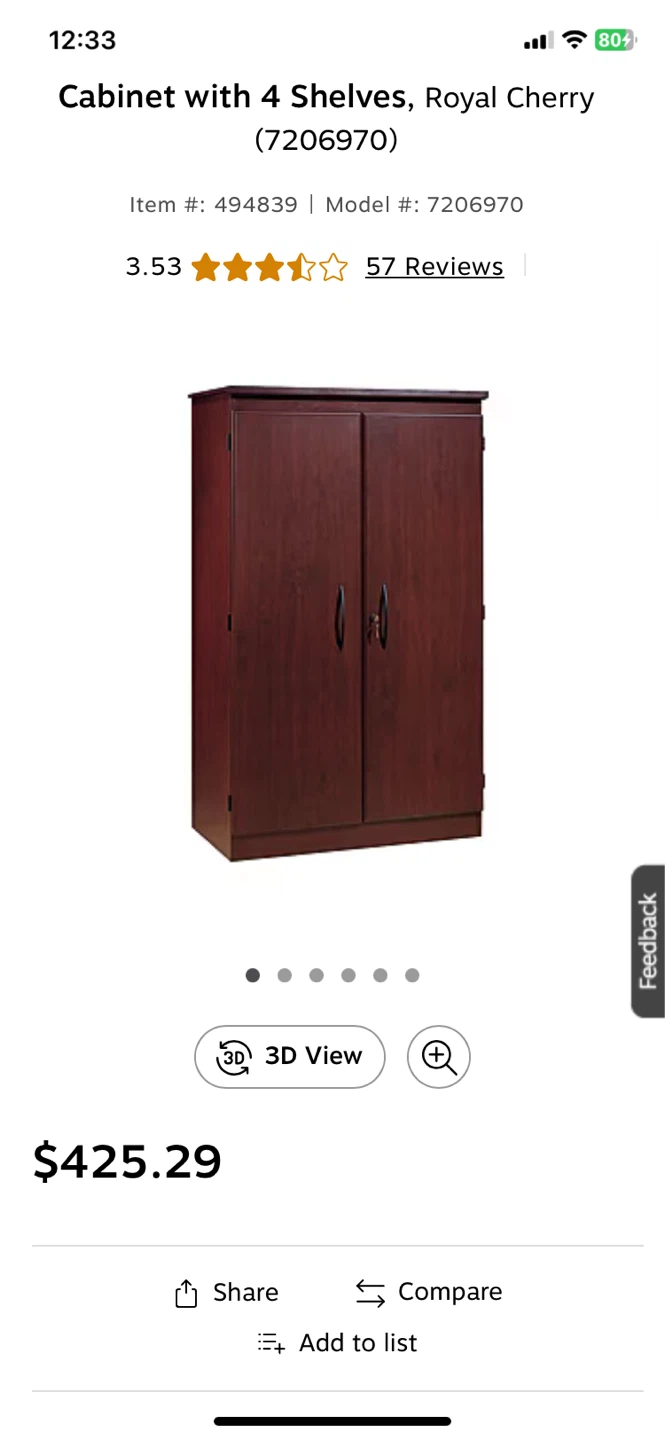Launch the 3D View of the cabinet

click(x=290, y=1056)
